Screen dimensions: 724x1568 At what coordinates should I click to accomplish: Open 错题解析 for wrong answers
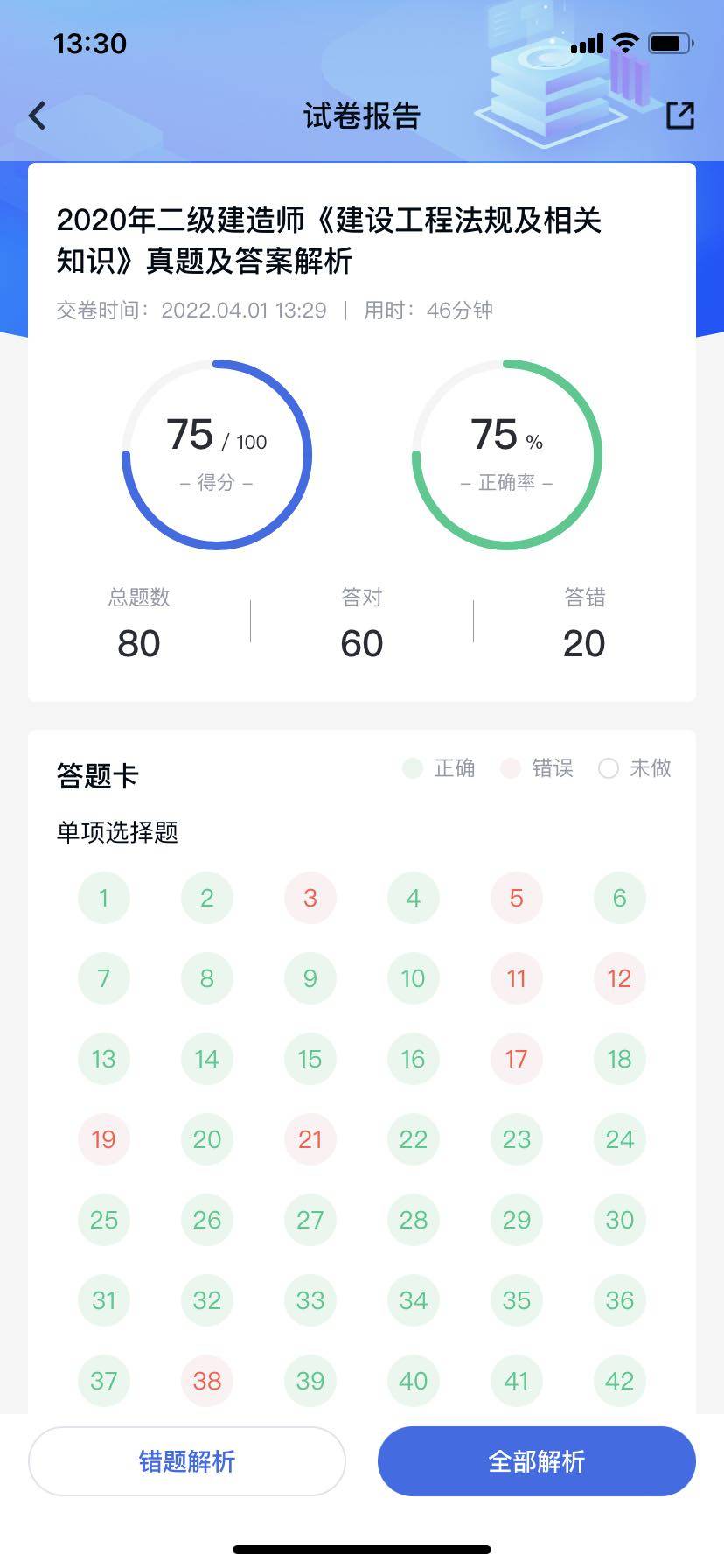coord(187,1461)
